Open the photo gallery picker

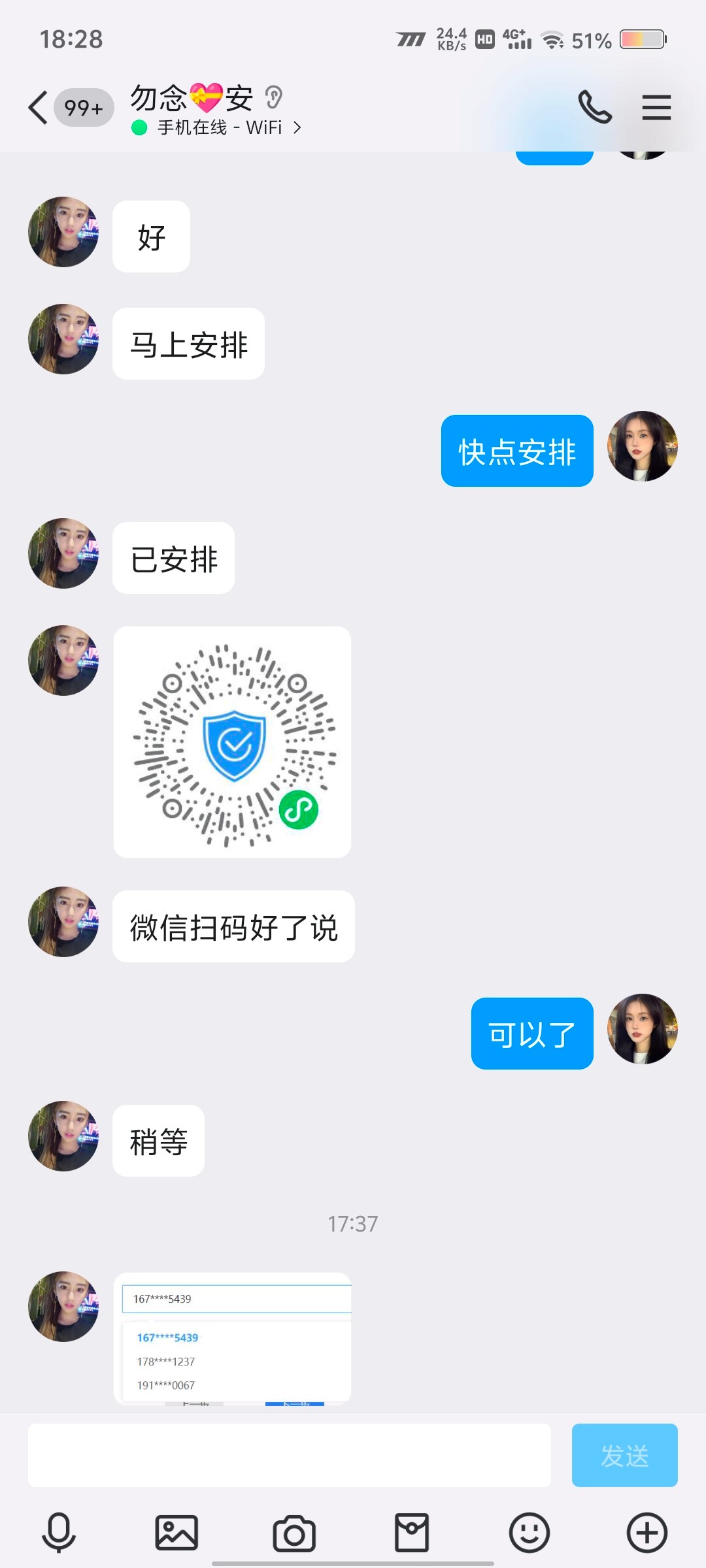pyautogui.click(x=176, y=1532)
